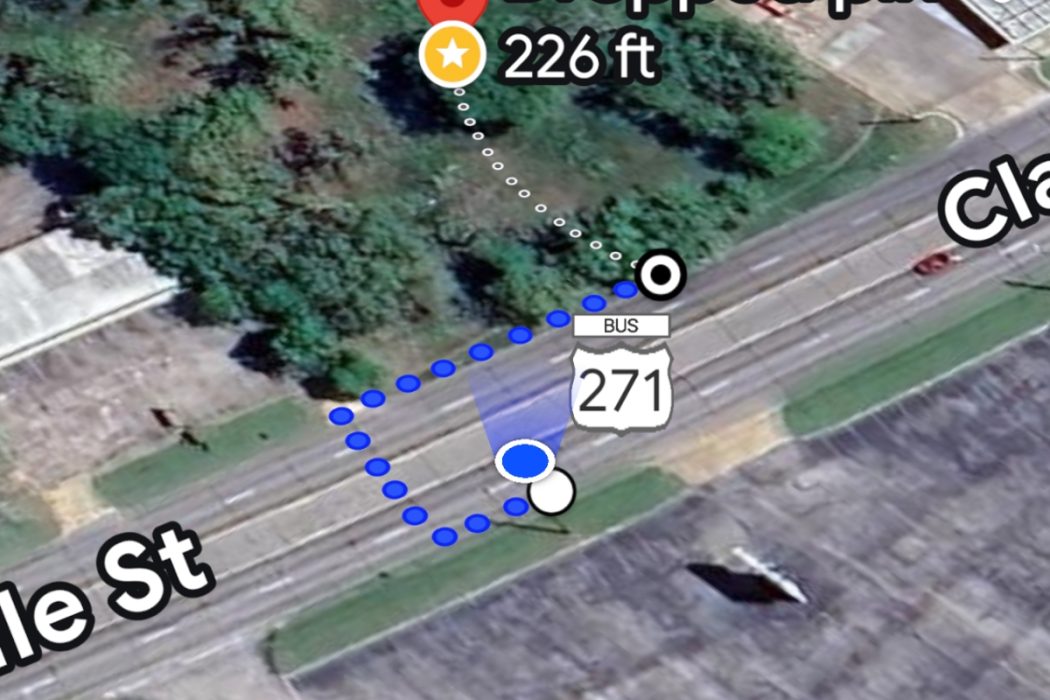
Task: Select the red dropped pin marker
Action: click(x=453, y=8)
